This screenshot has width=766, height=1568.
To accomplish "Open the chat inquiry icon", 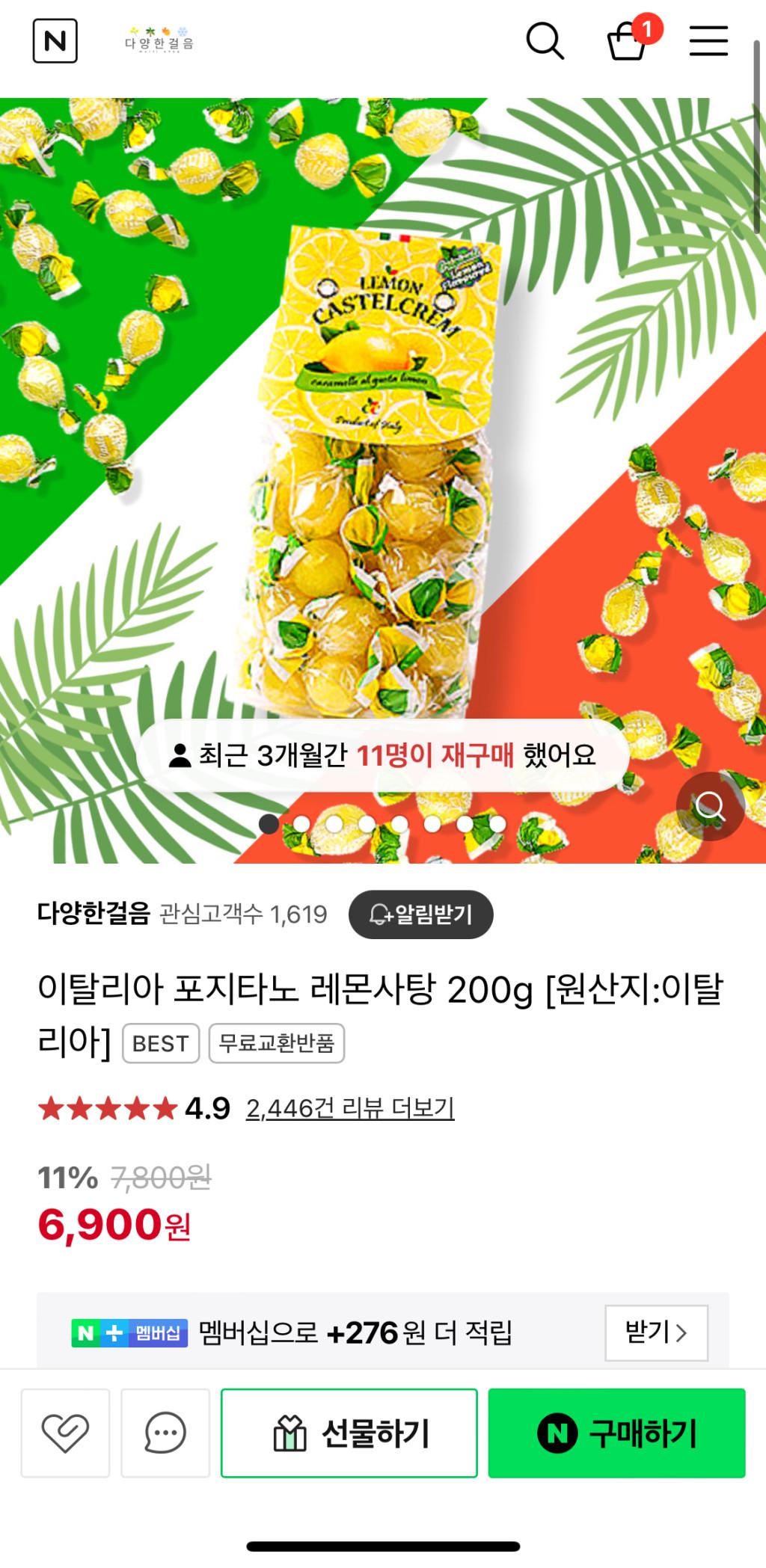I will pyautogui.click(x=165, y=1433).
